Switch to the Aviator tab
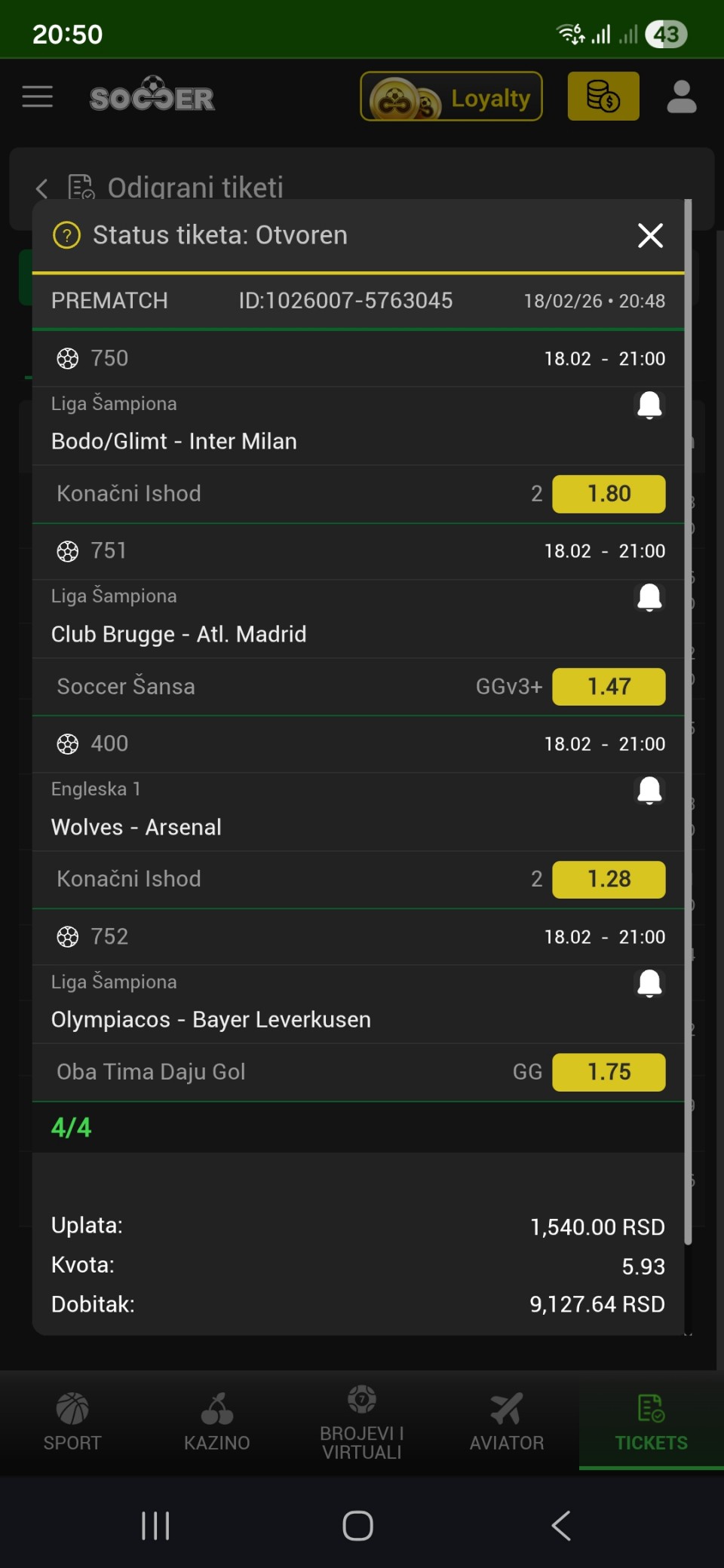The height and width of the screenshot is (1568, 724). pos(507,1421)
